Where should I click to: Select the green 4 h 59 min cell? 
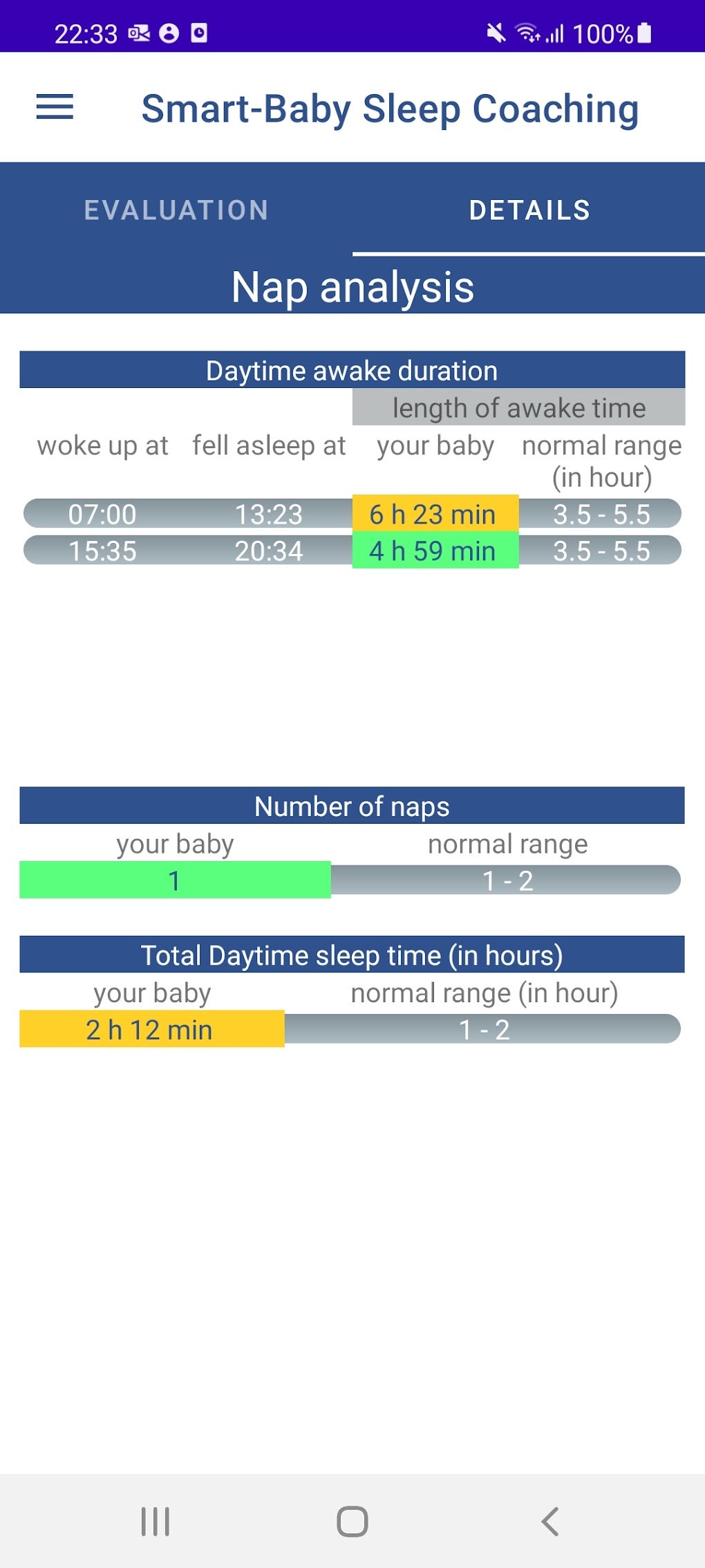pos(434,551)
